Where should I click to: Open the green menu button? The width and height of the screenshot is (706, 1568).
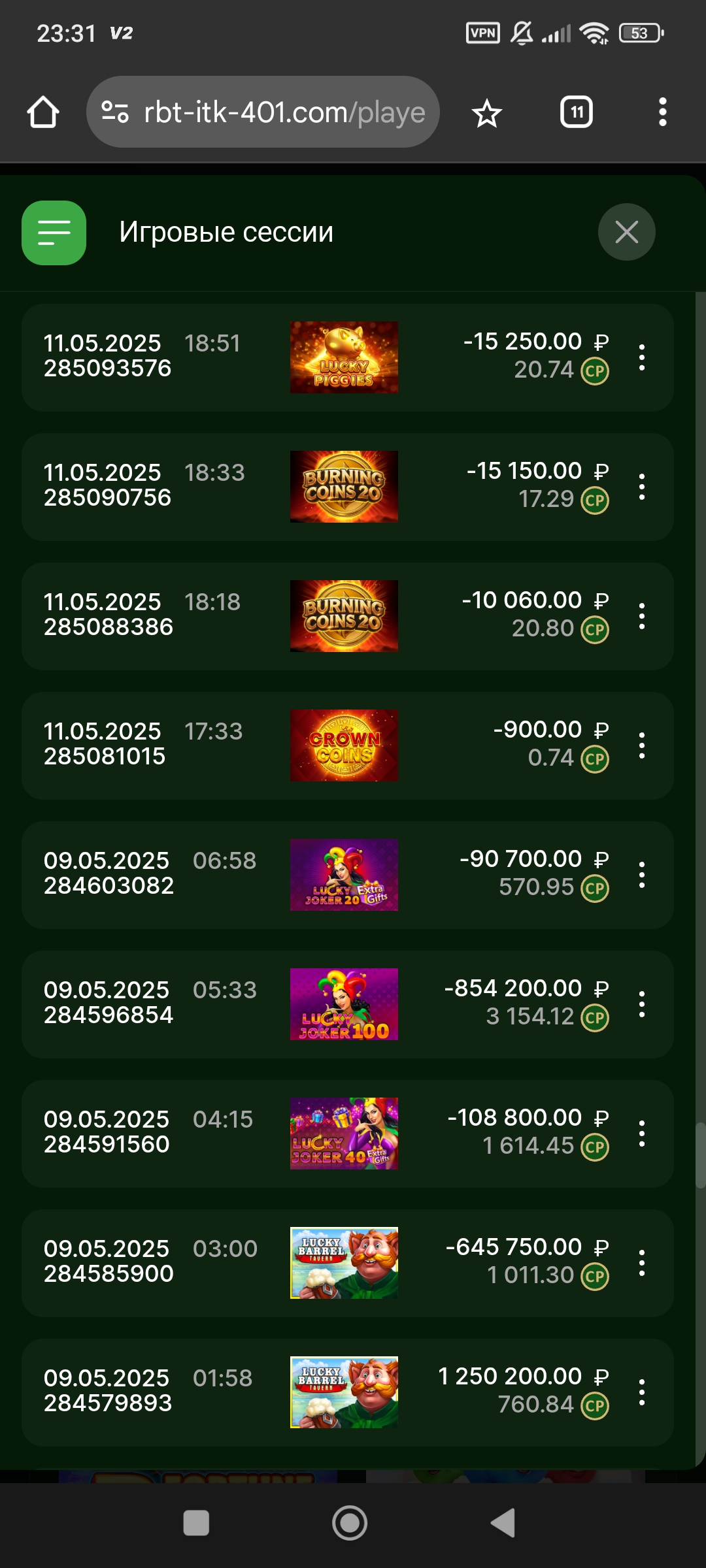(x=54, y=233)
